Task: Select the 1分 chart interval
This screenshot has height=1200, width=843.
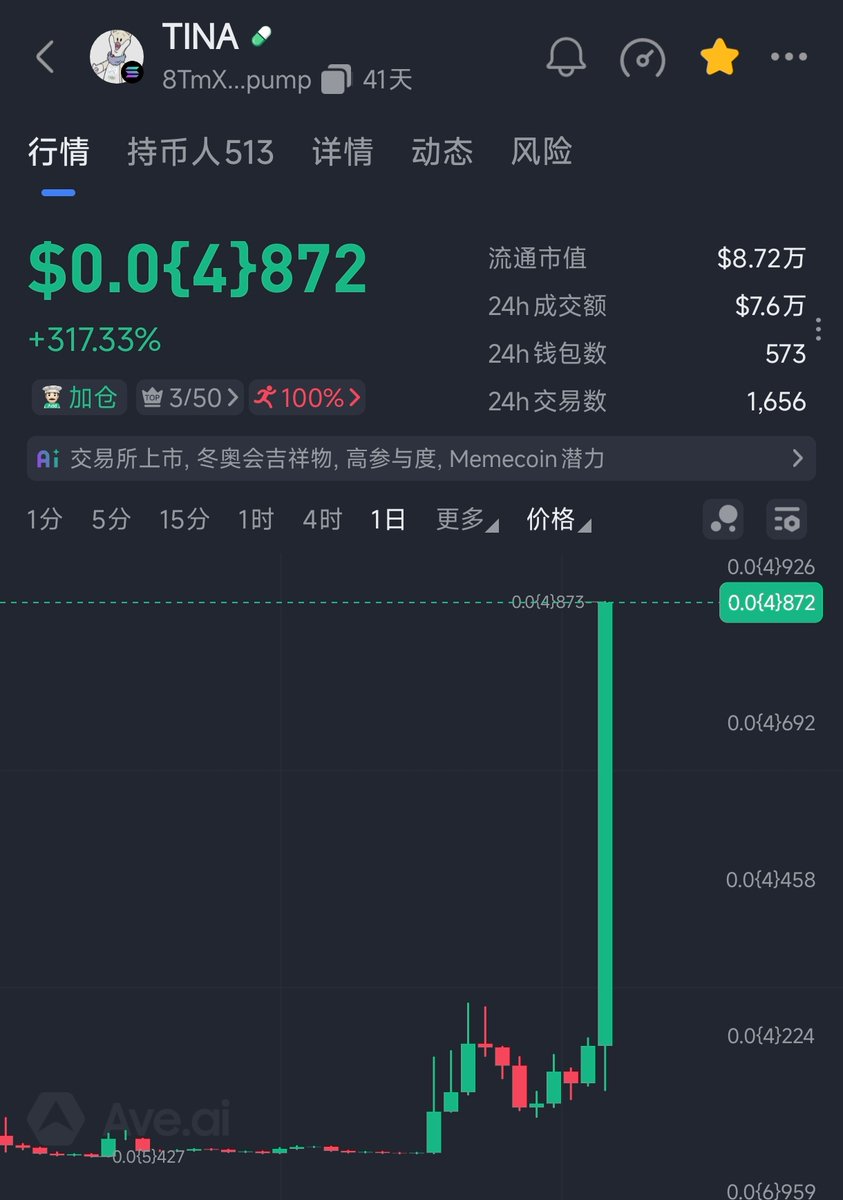Action: 44,519
